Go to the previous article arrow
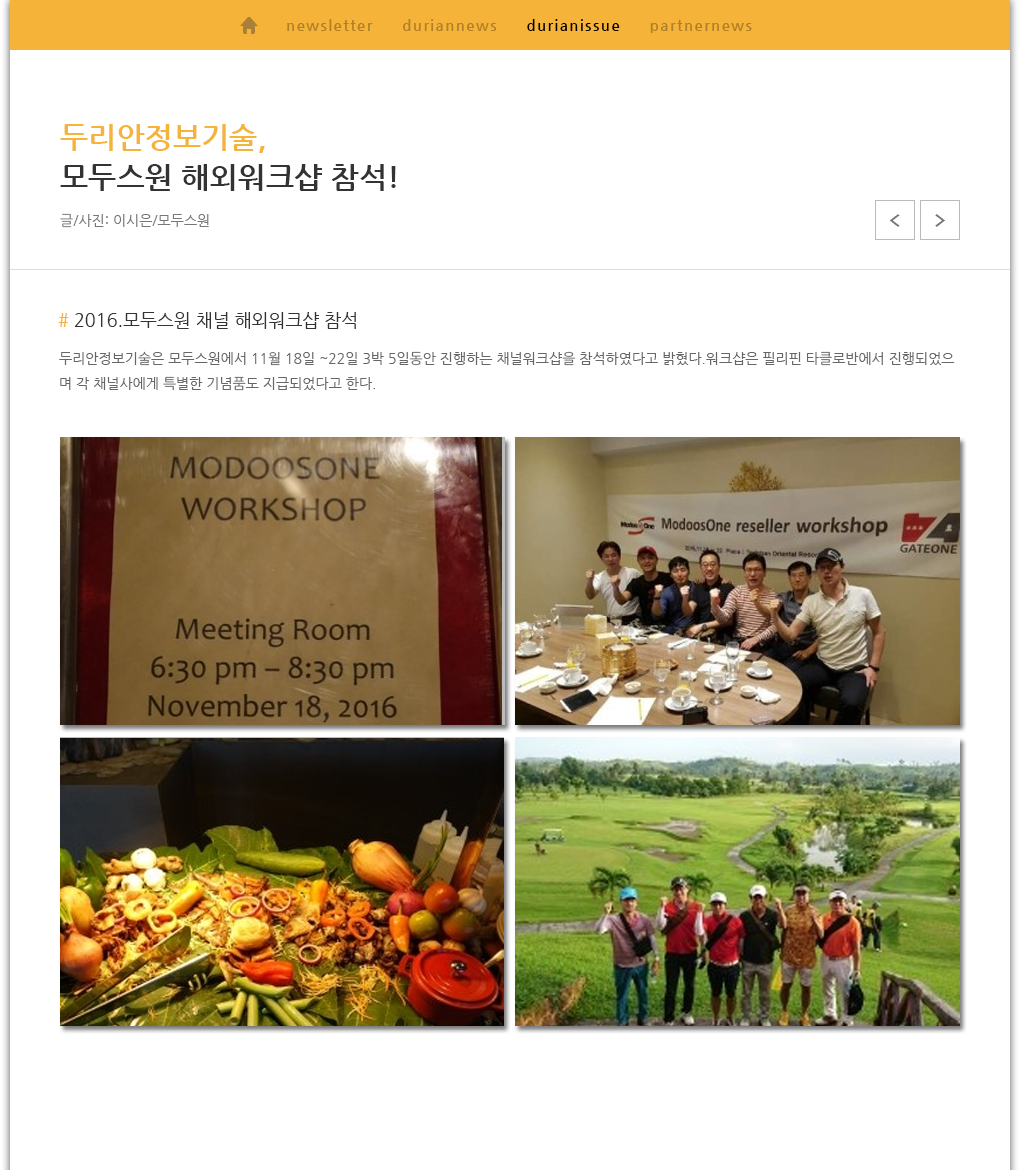Image resolution: width=1020 pixels, height=1170 pixels. click(x=894, y=220)
